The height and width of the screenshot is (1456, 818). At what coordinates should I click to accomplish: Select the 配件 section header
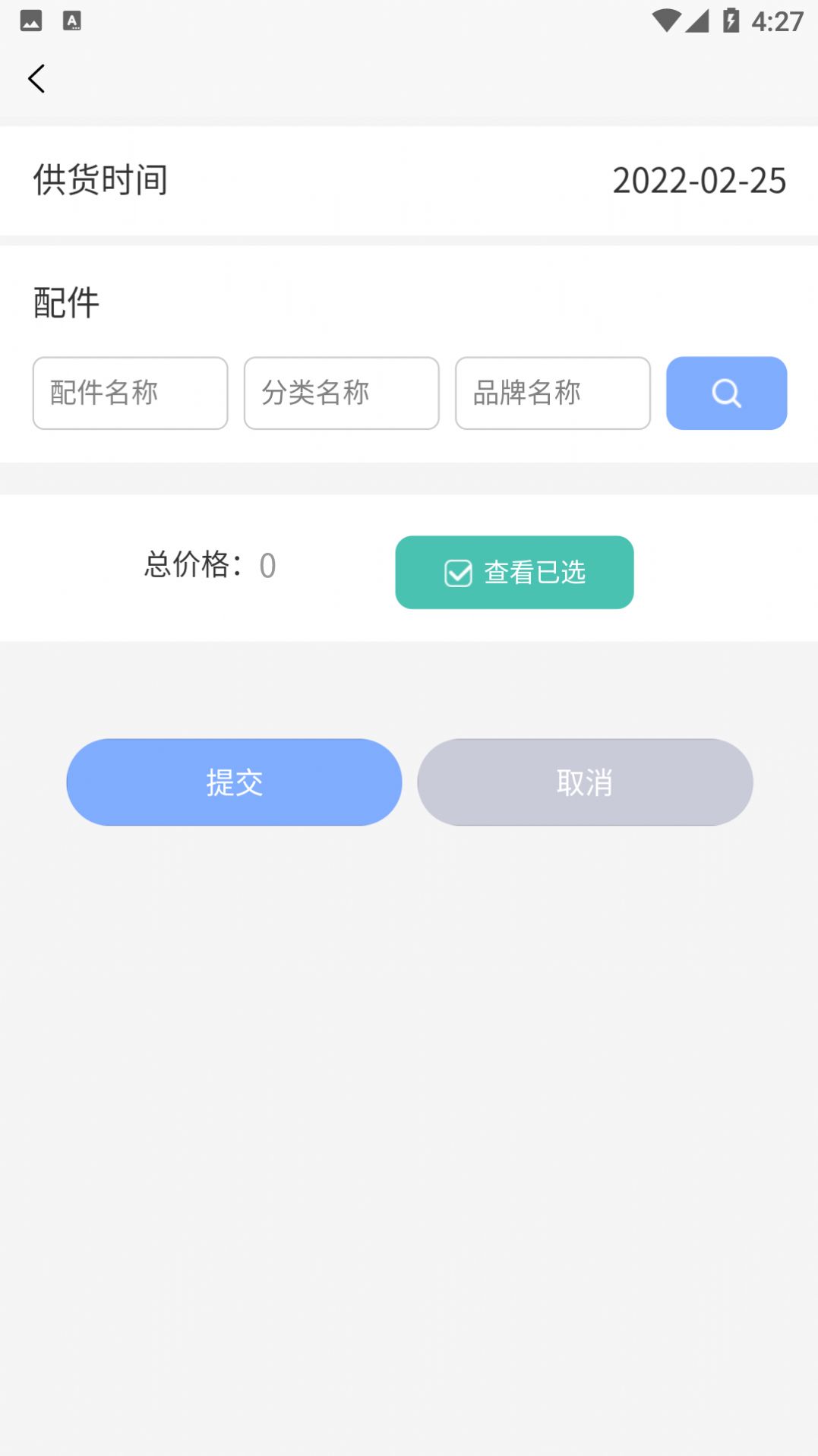pos(65,302)
